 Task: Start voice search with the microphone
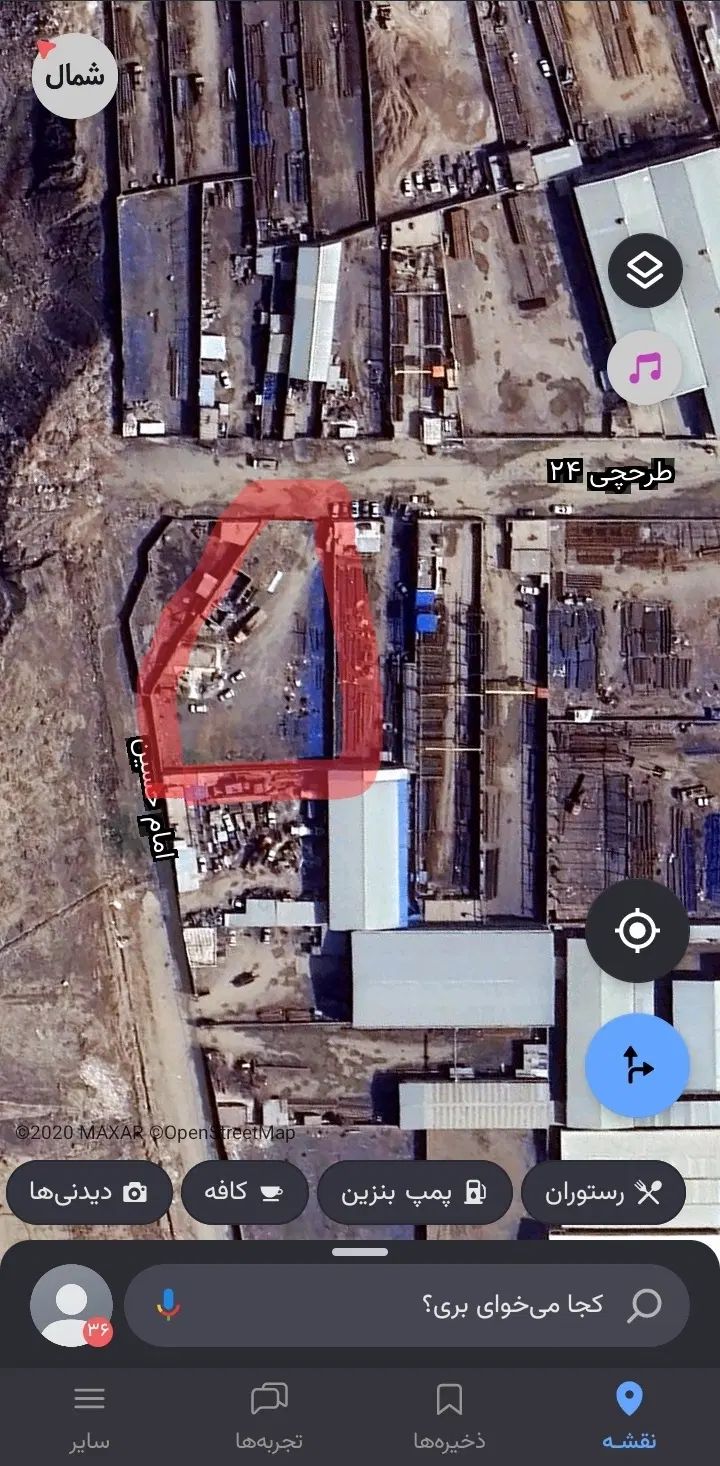167,1305
